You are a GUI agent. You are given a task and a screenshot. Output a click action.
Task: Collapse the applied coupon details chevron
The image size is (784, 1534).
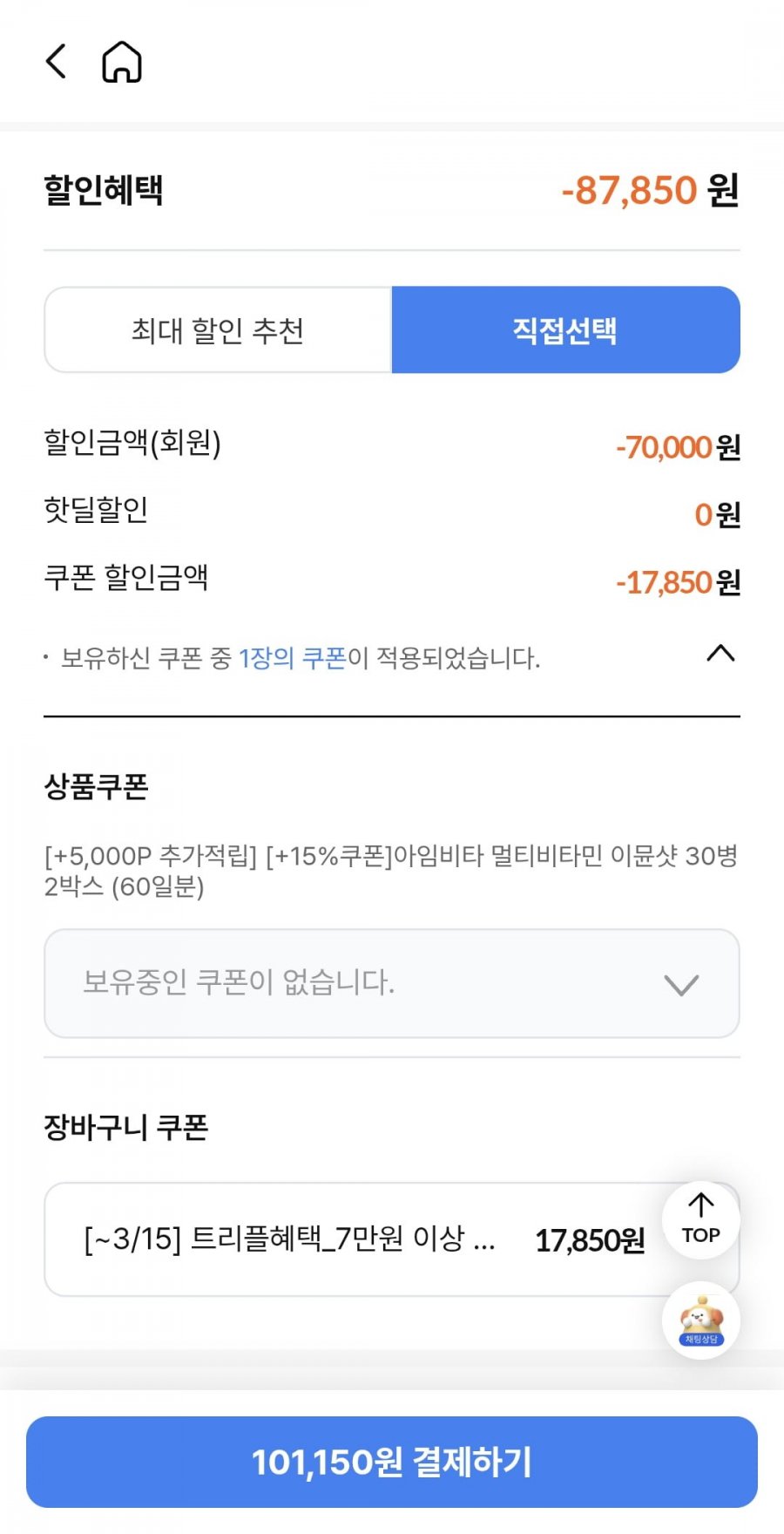pyautogui.click(x=720, y=654)
